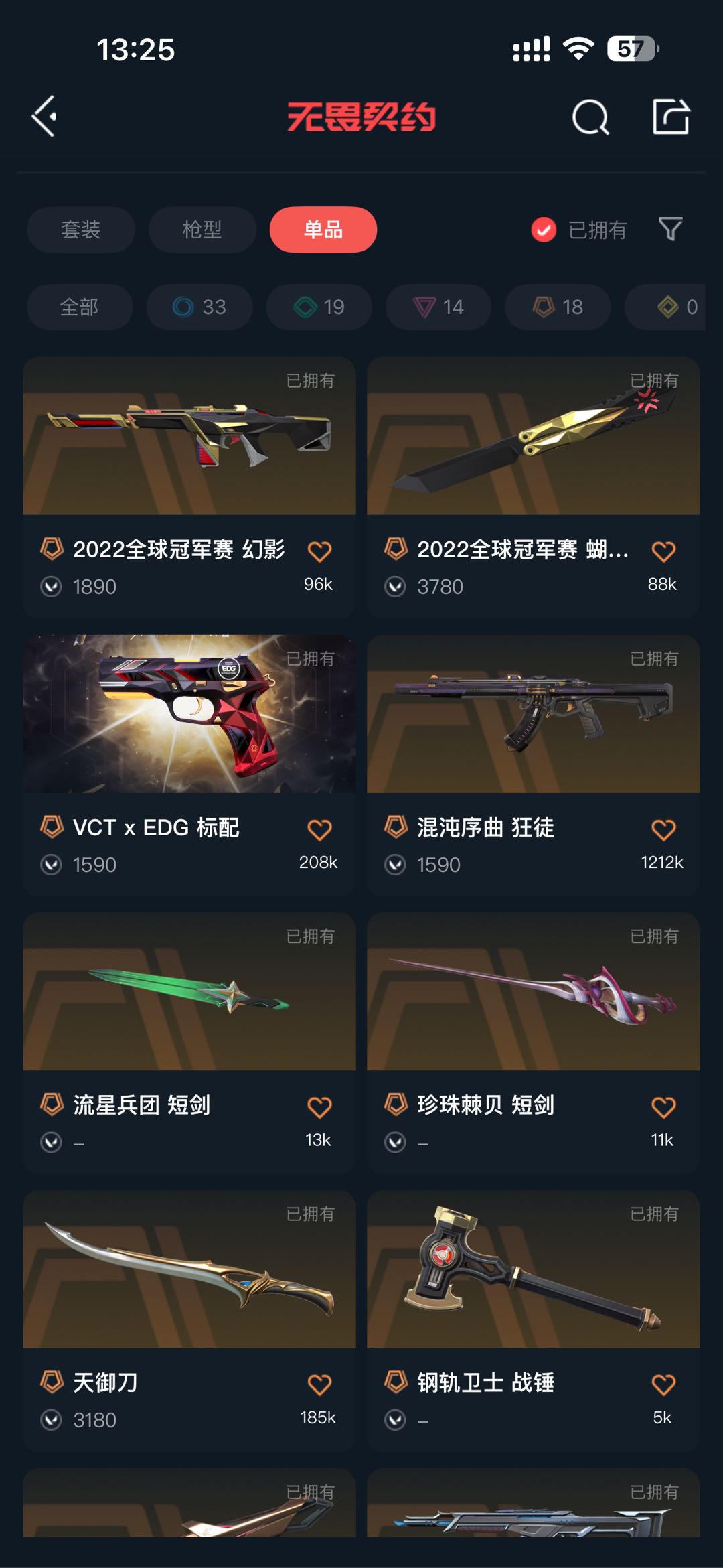
Task: Open the search icon
Action: [590, 118]
